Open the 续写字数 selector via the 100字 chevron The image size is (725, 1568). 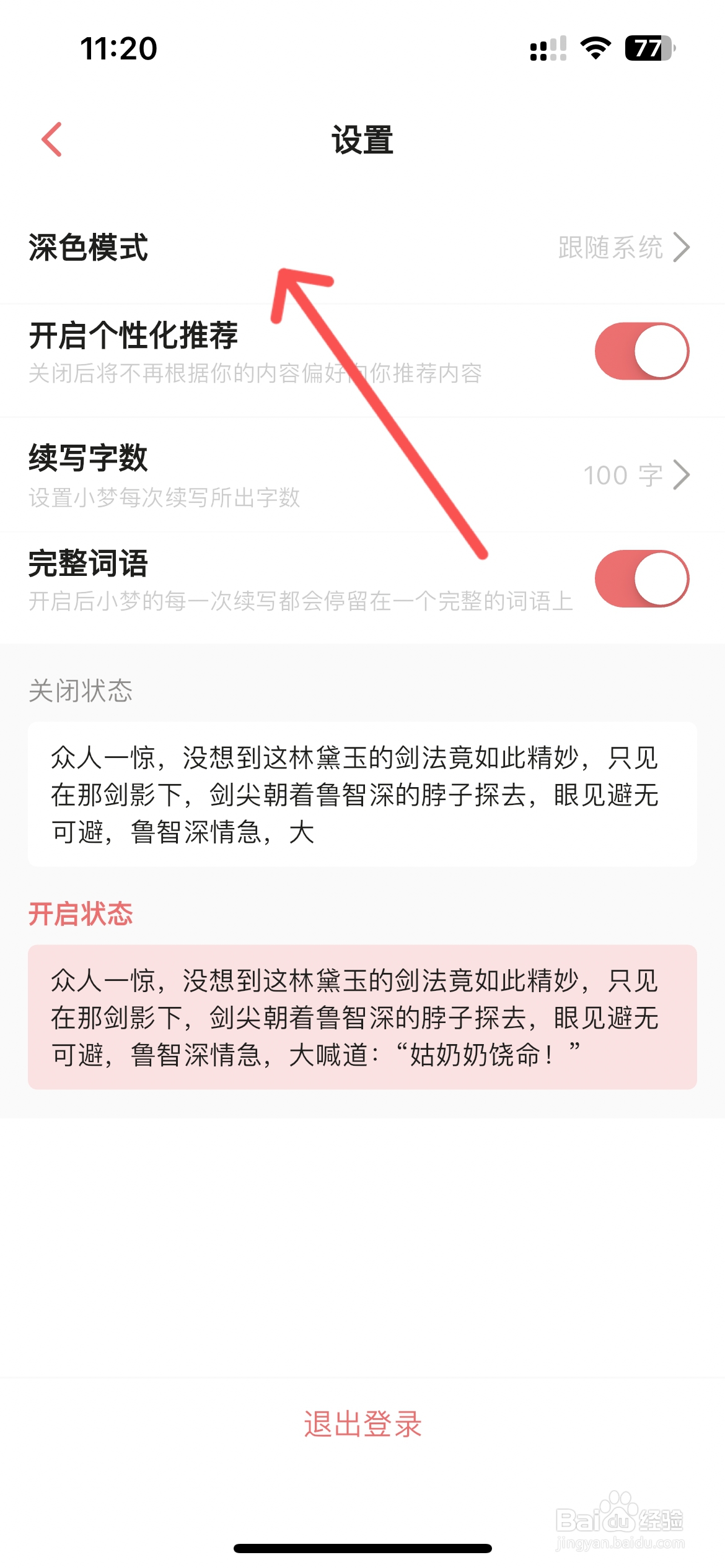[682, 475]
